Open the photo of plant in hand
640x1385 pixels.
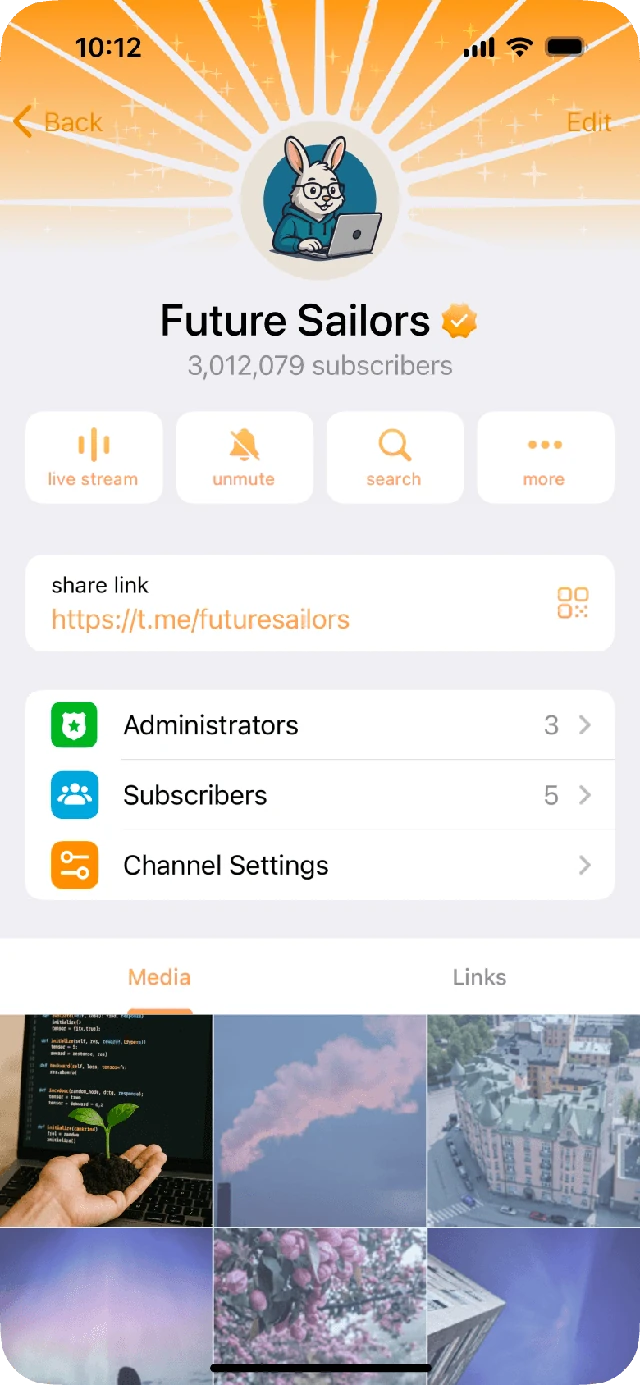point(106,1120)
